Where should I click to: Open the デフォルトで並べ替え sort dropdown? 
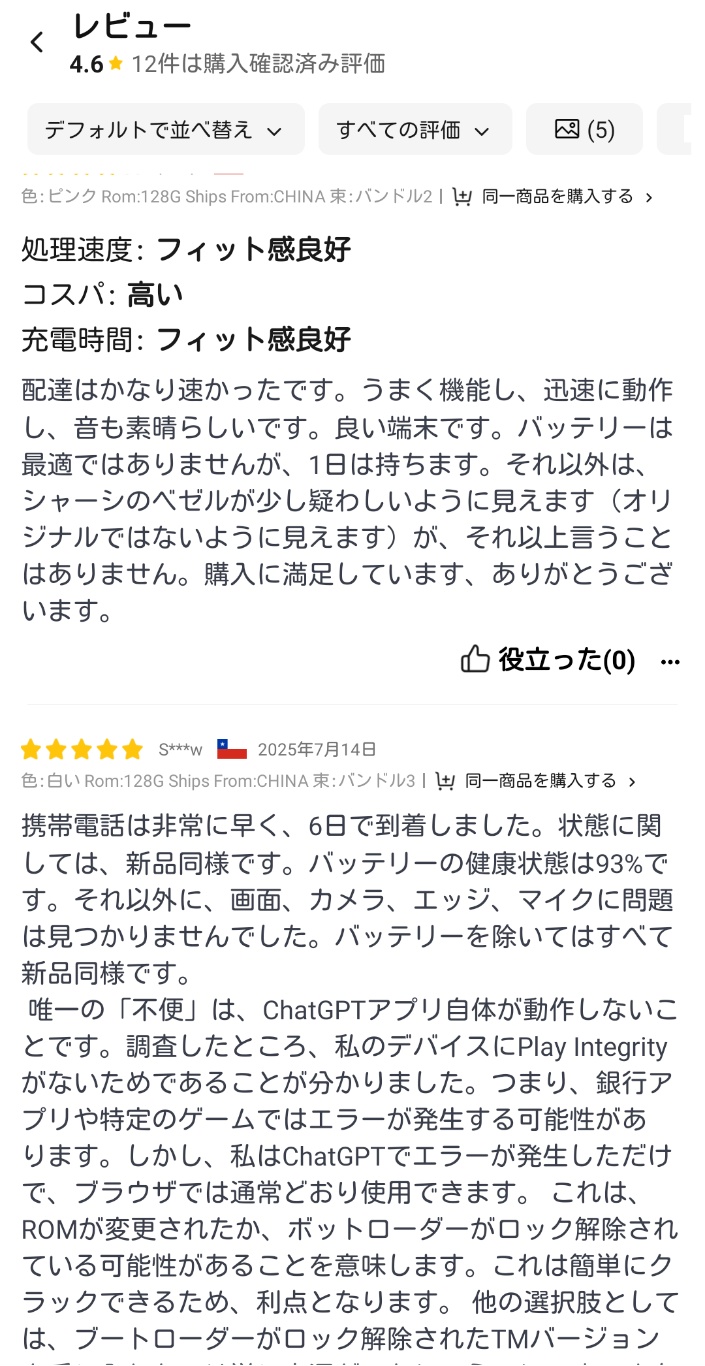[x=165, y=130]
